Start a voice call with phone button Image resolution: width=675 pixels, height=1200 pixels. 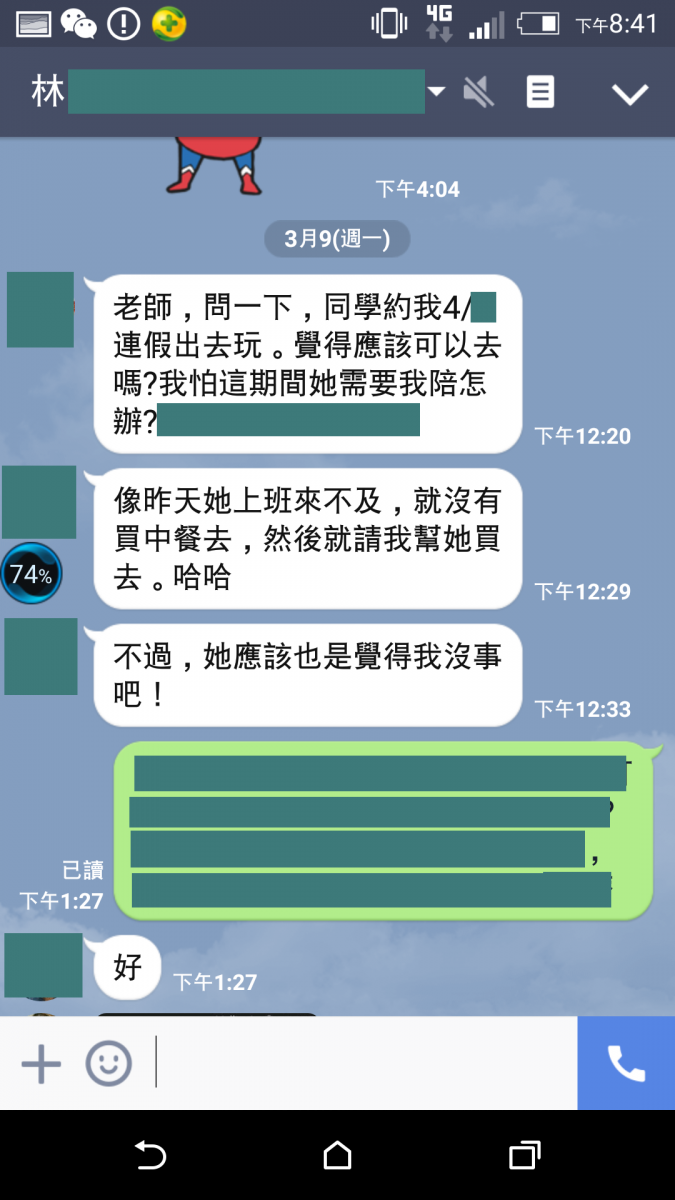point(626,1064)
